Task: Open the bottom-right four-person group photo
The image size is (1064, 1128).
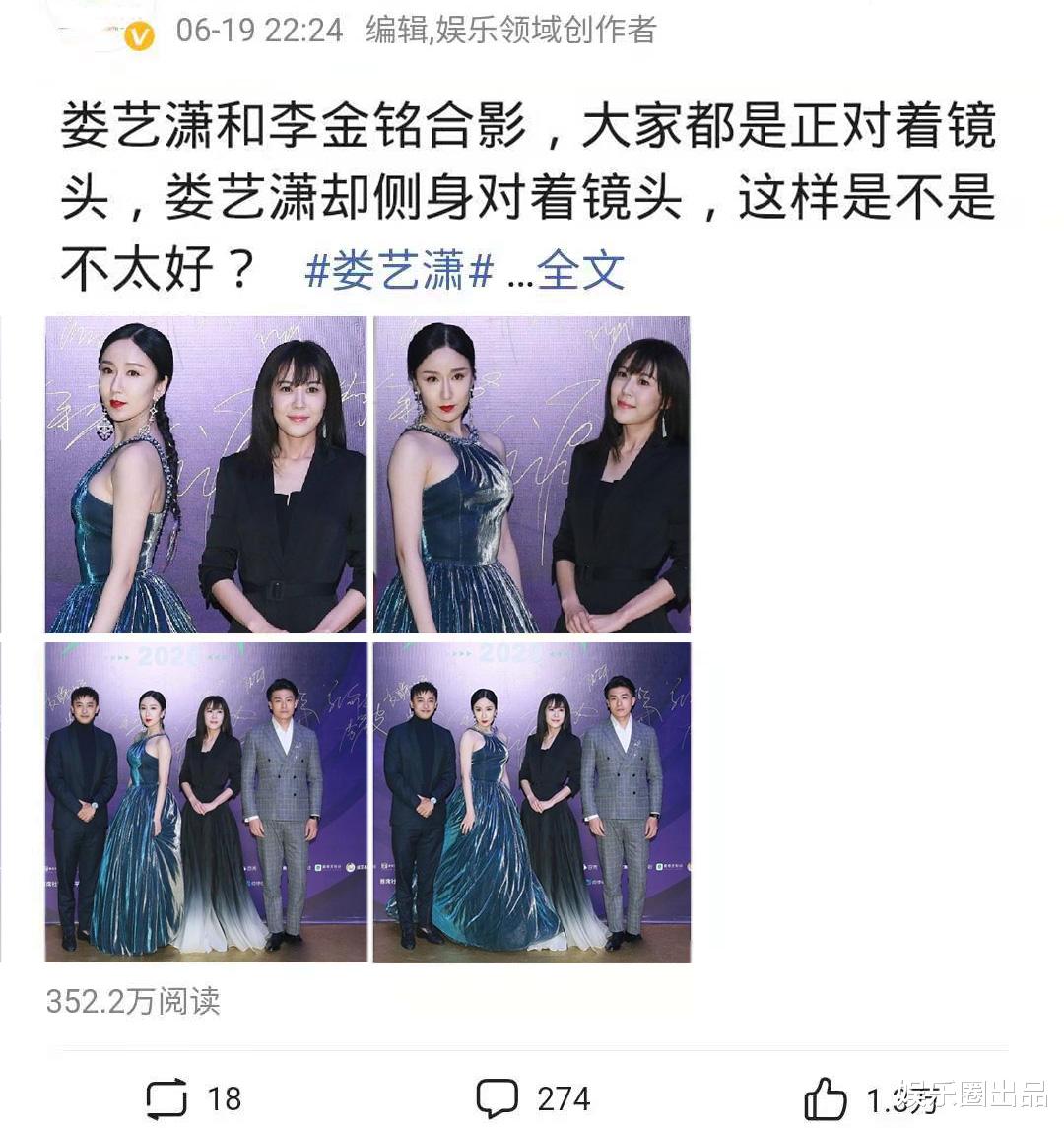Action: 533,803
